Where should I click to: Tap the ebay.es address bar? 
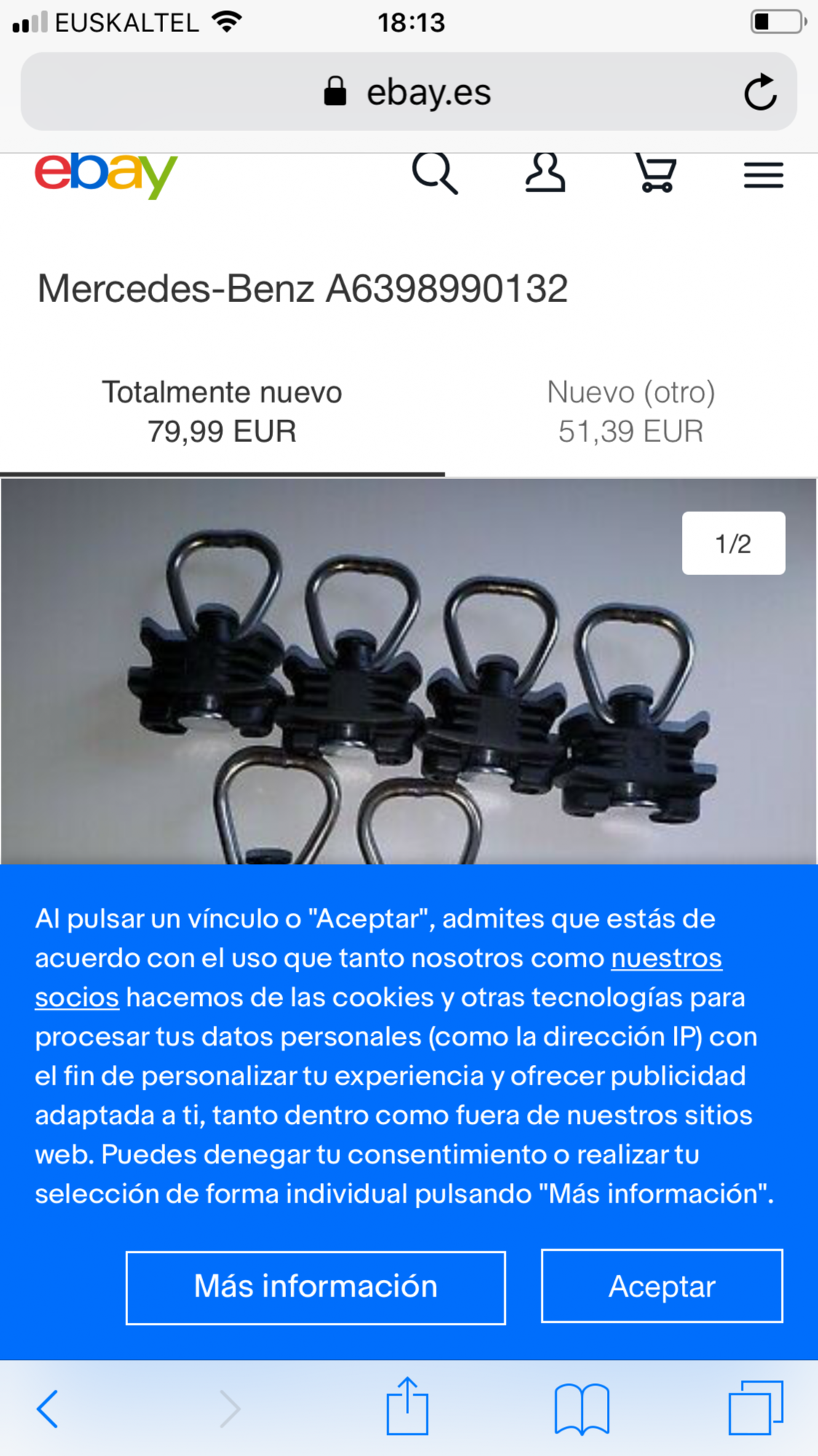tap(408, 92)
